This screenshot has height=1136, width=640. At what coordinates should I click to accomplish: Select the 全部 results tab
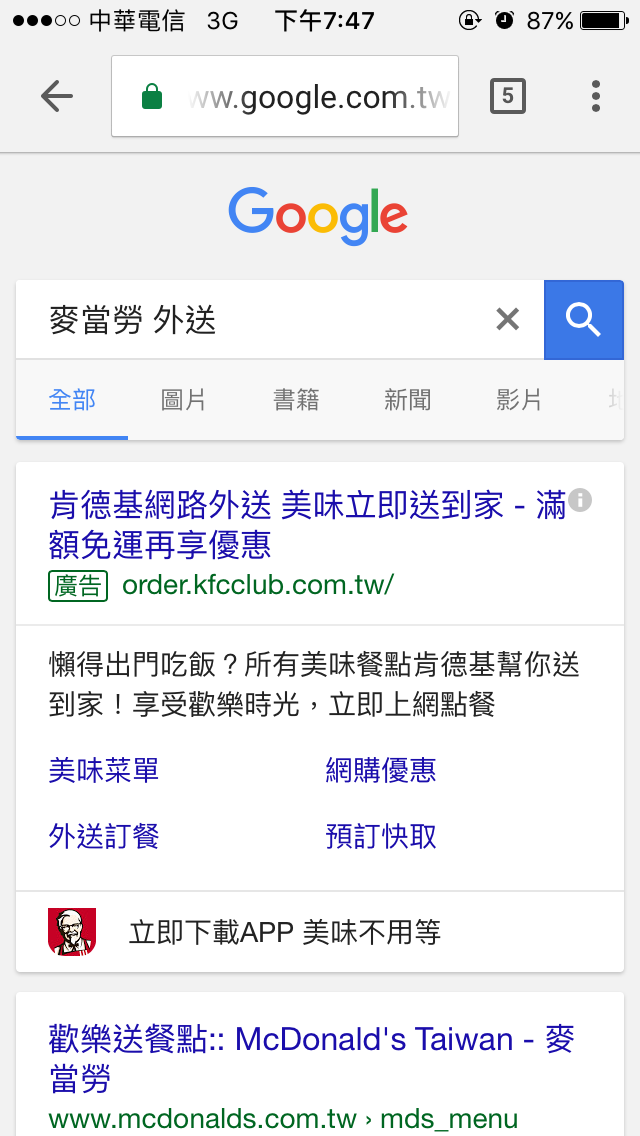tap(72, 400)
